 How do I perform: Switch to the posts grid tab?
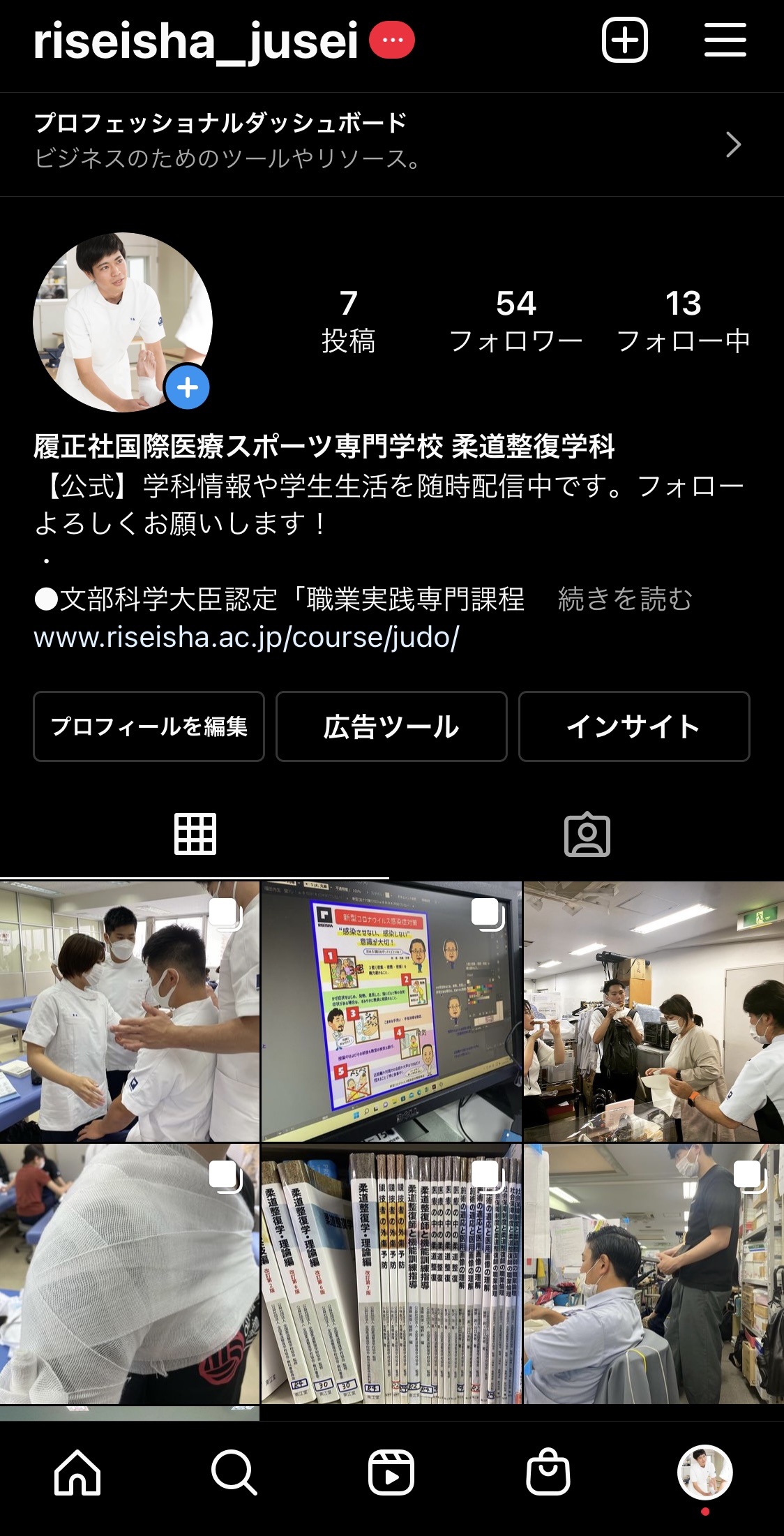(195, 834)
